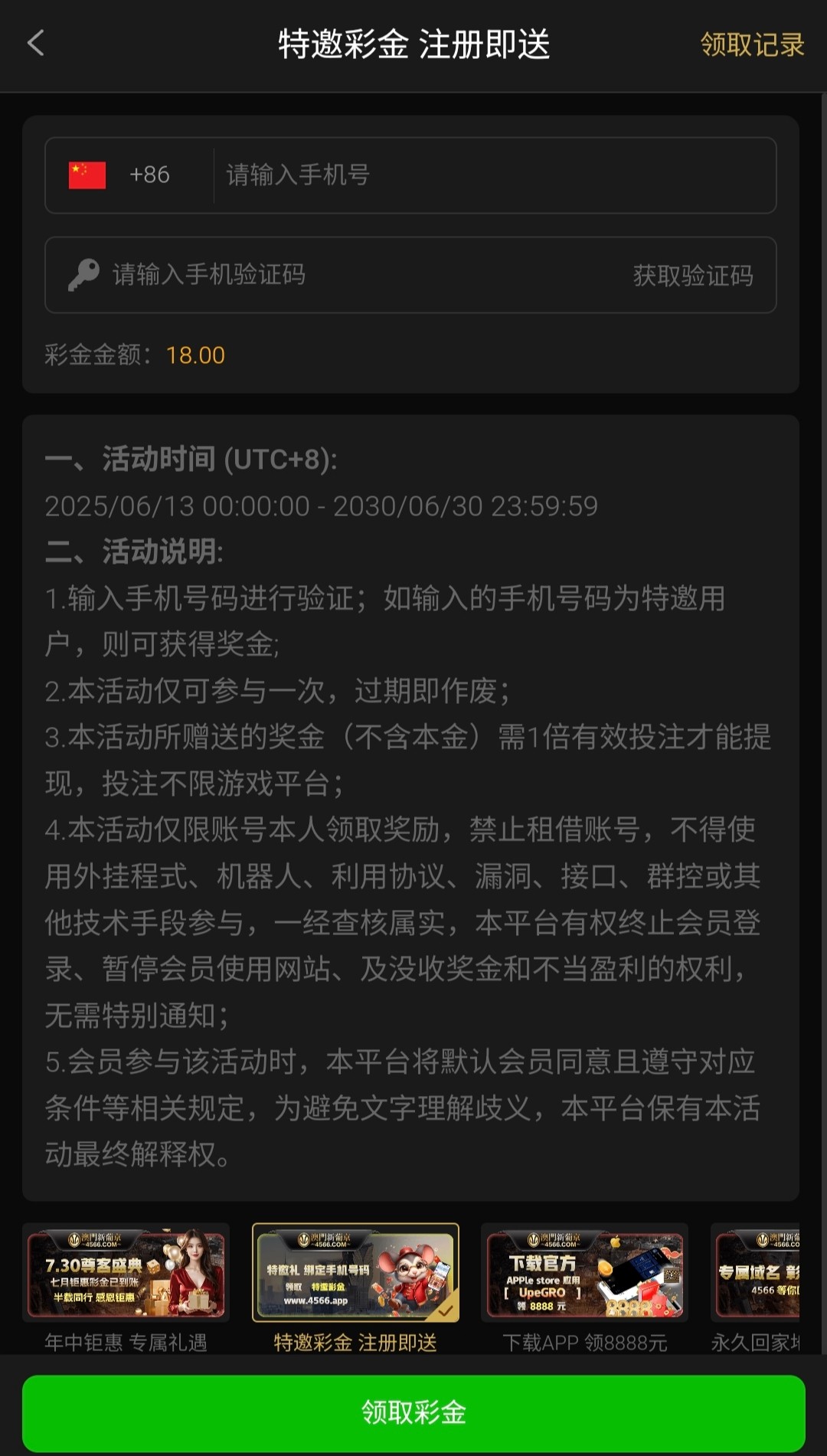Tap 获取验证码 to request a code
This screenshot has width=827, height=1456.
click(692, 276)
